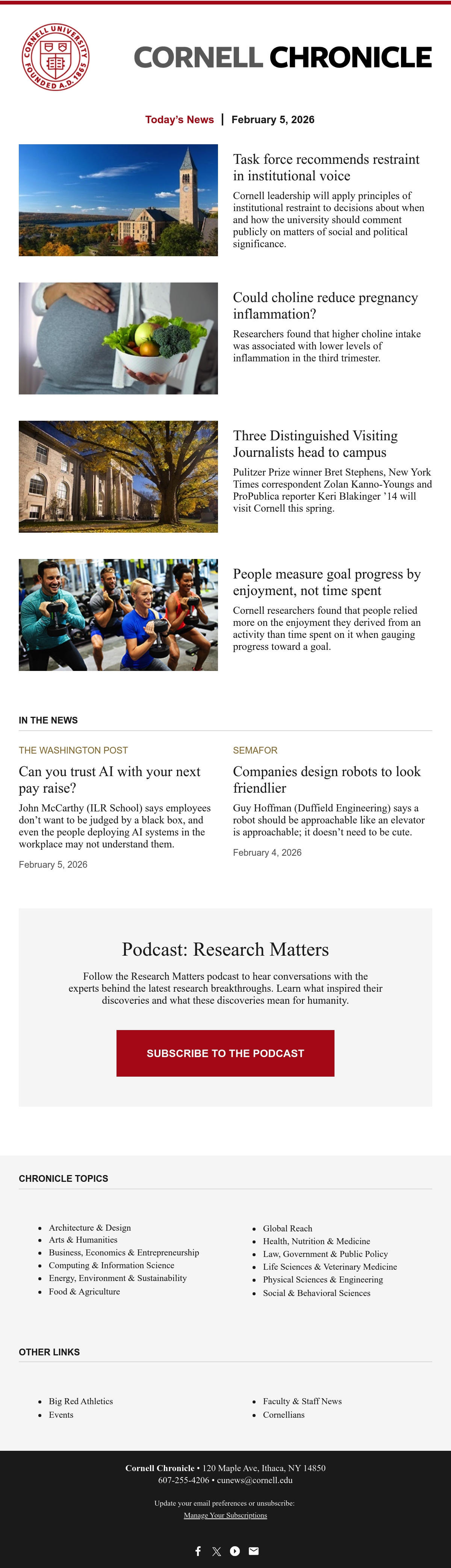Open Faculty & Staff News
The height and width of the screenshot is (1568, 451).
coord(303,1401)
